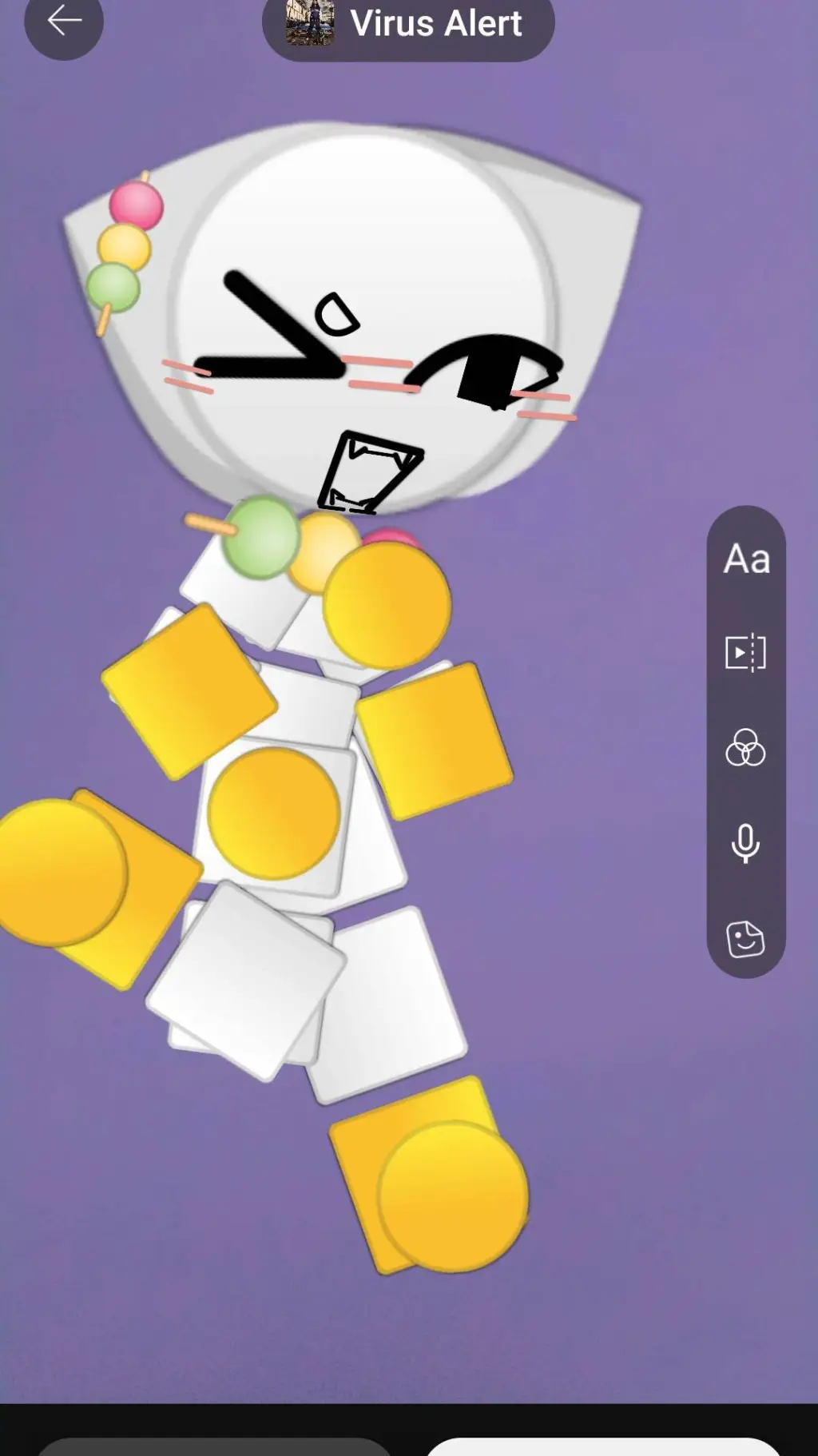Record a voiceover with the microphone
This screenshot has width=818, height=1456.
click(745, 843)
